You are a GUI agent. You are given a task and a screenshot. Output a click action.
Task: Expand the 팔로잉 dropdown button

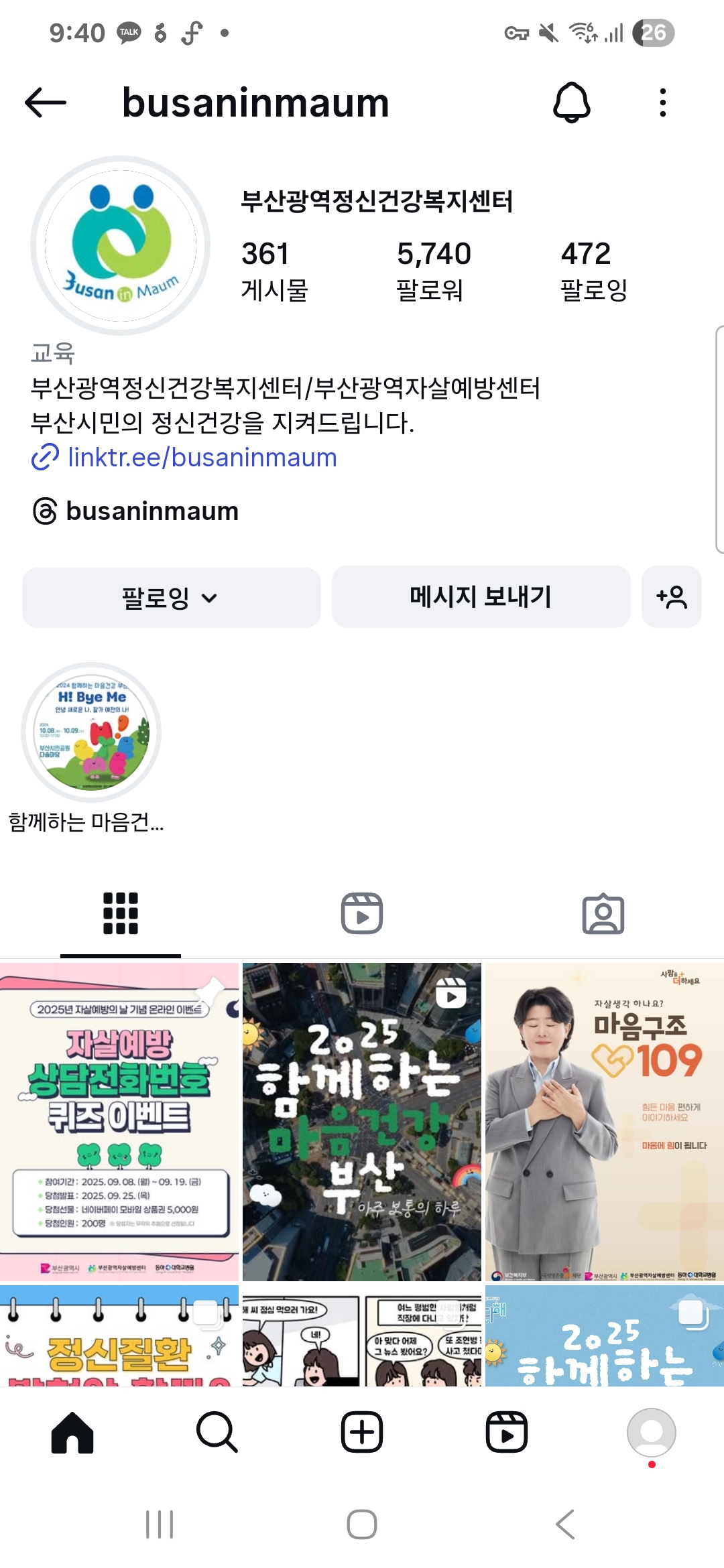click(171, 597)
